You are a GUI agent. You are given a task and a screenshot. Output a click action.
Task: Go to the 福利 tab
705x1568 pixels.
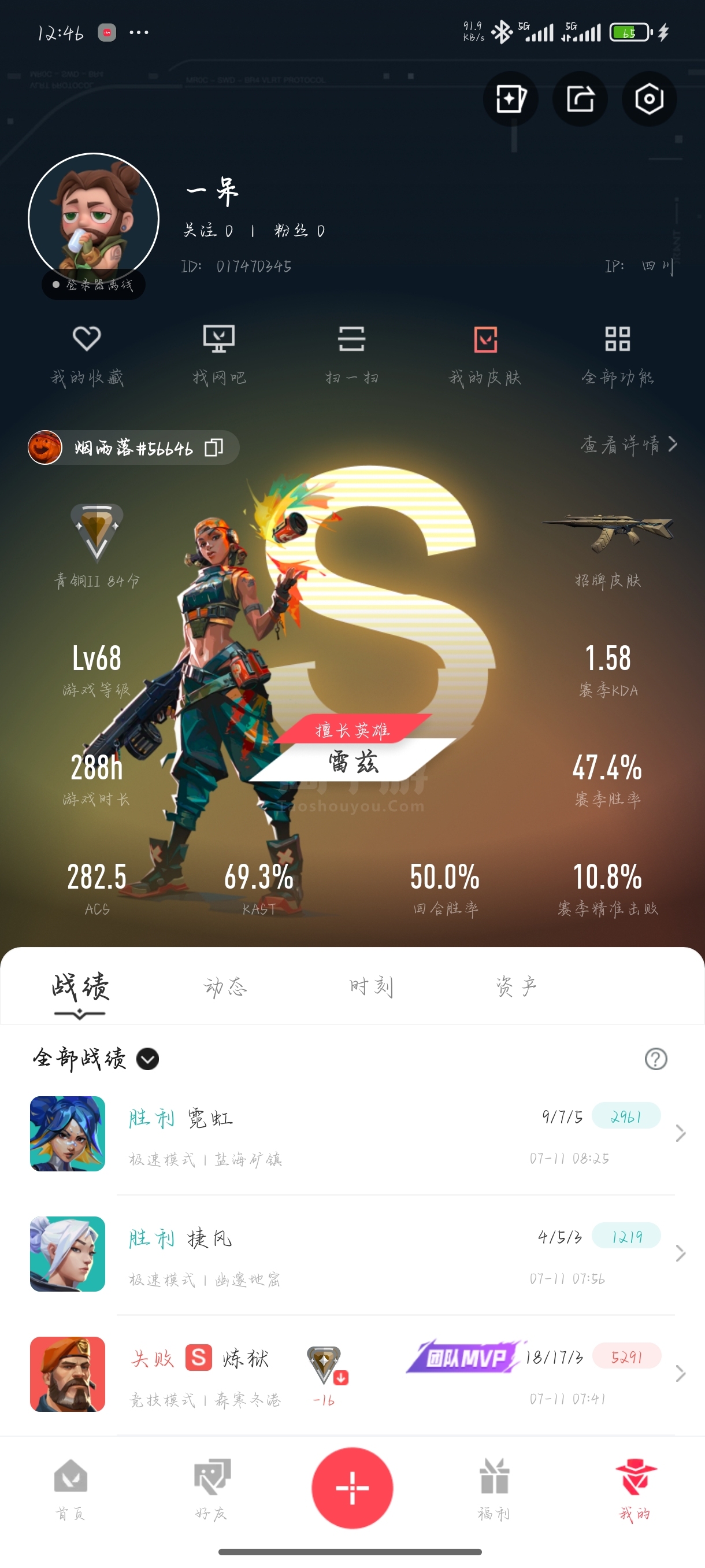point(493,1489)
